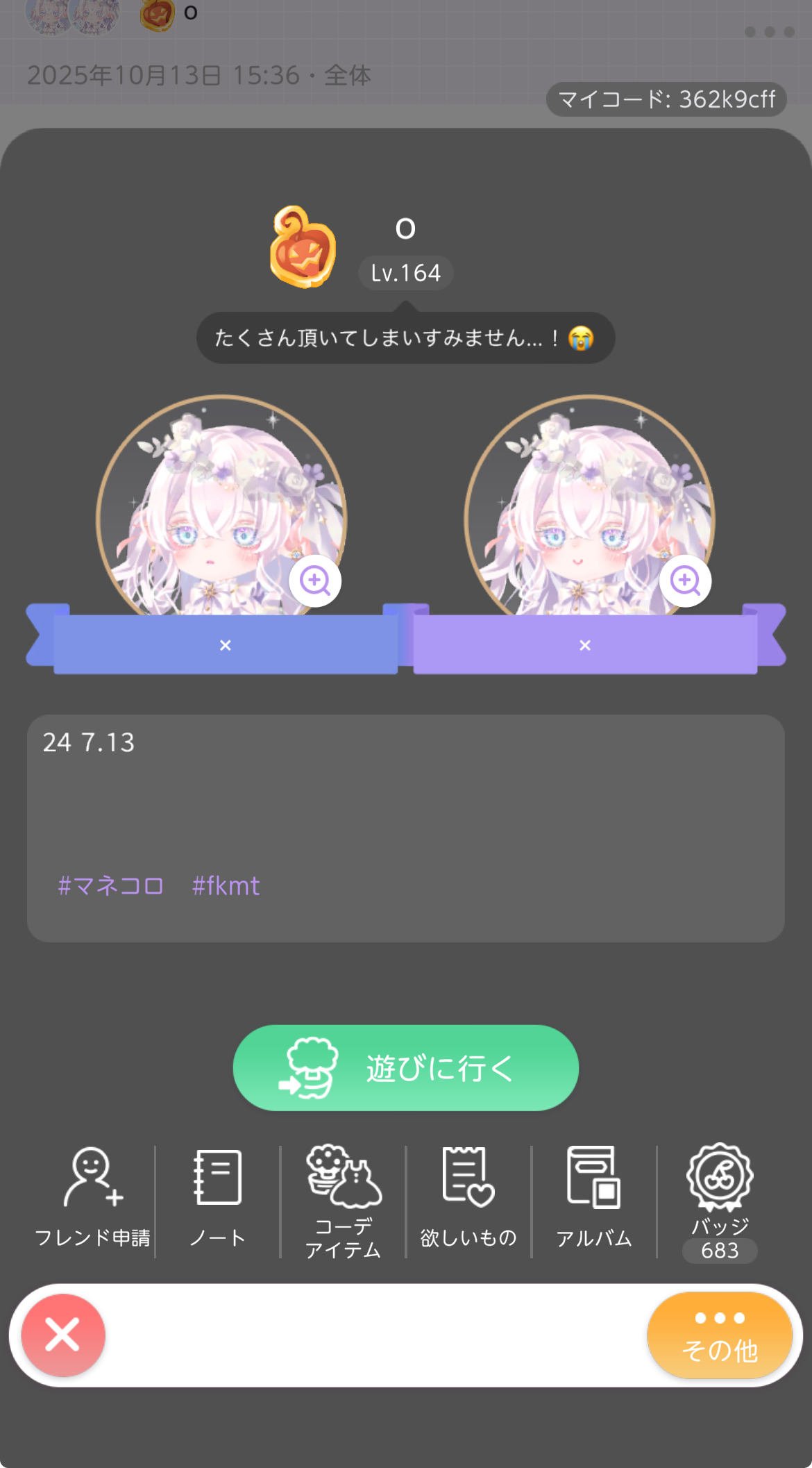Open the #fkmt hashtag
Viewport: 812px width, 1468px height.
[226, 886]
